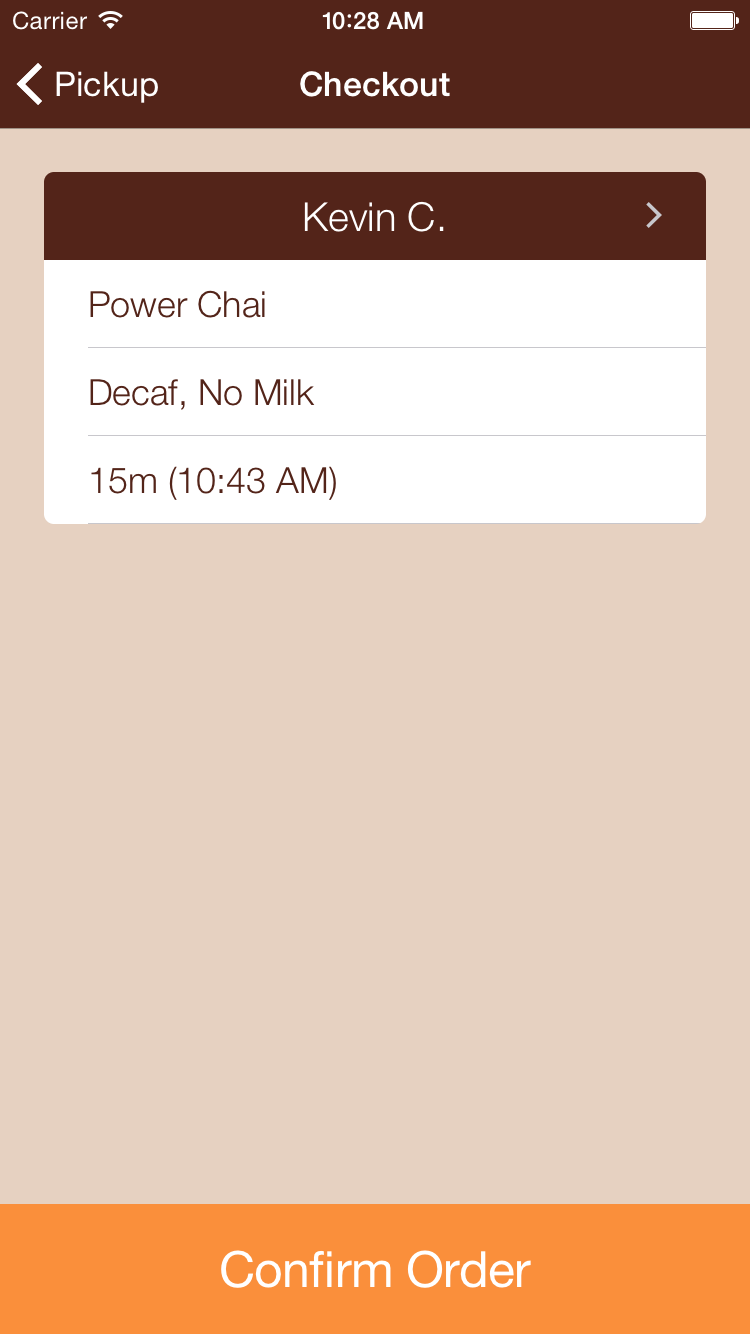Image resolution: width=750 pixels, height=1334 pixels.
Task: Select the pickup time row showing 15m
Action: [375, 480]
